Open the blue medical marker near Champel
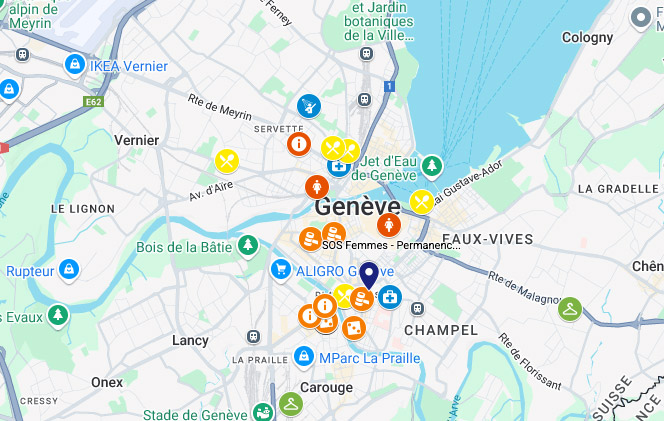 (389, 297)
